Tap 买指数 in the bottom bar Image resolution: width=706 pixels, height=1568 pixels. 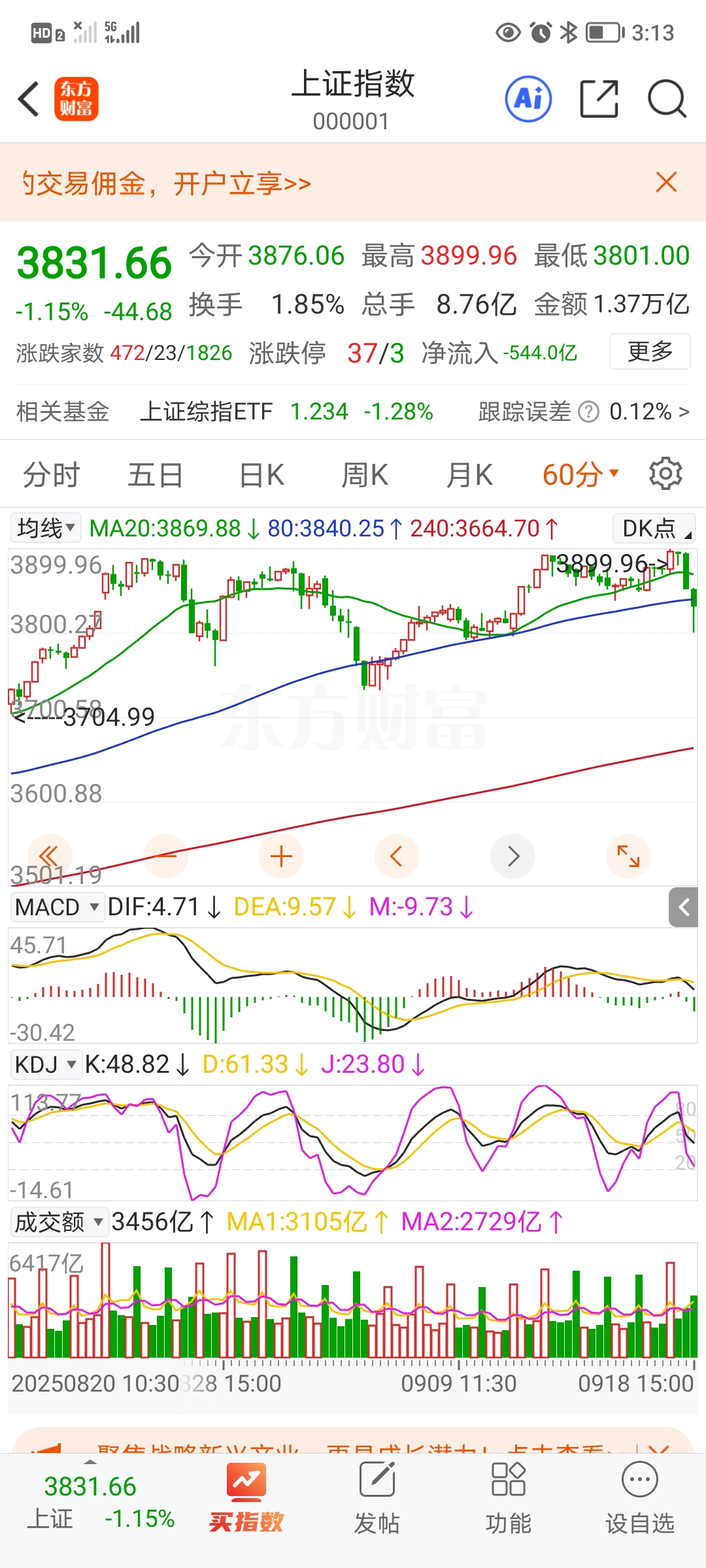click(246, 1497)
